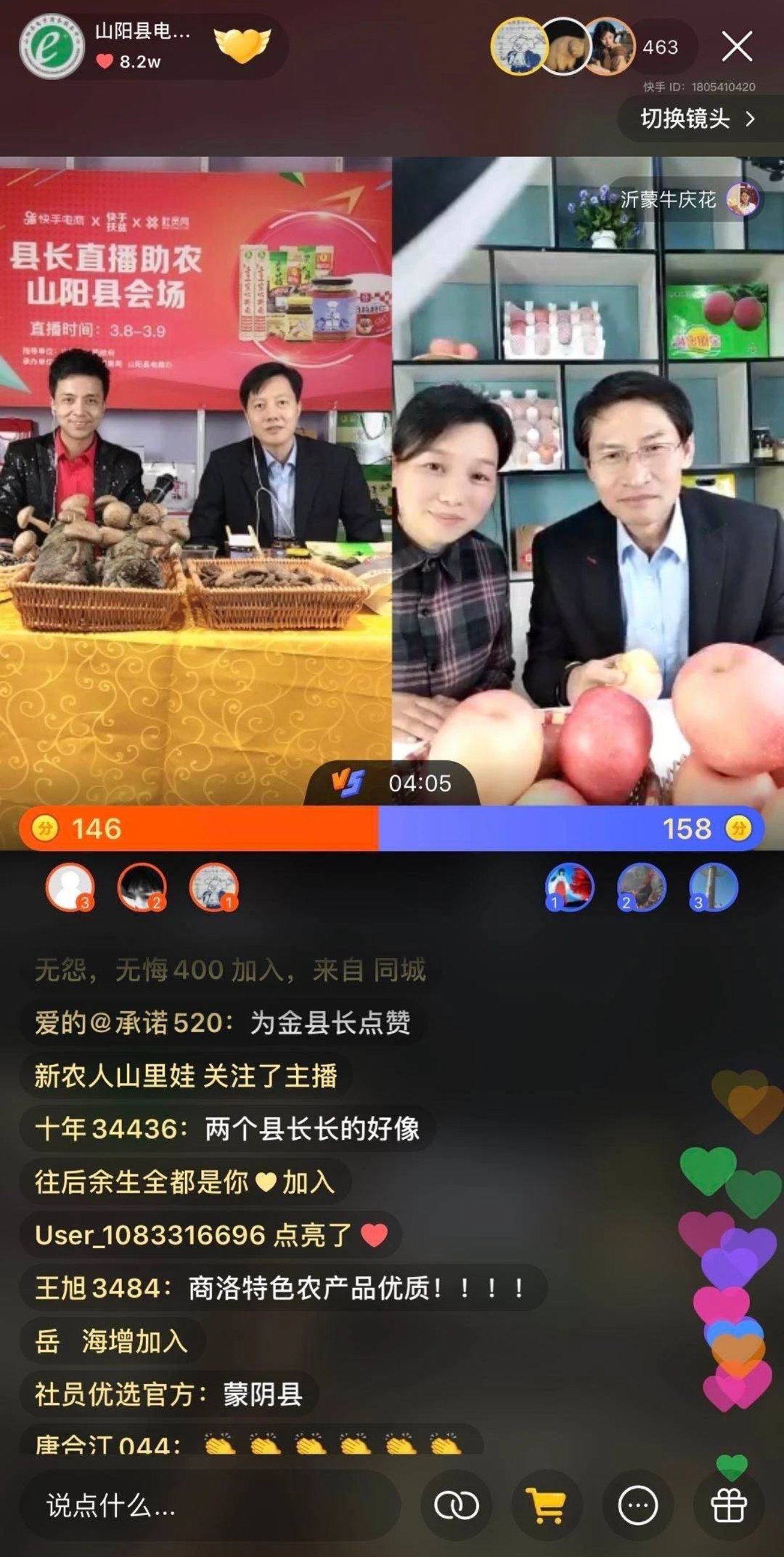The height and width of the screenshot is (1557, 784).
Task: Close the live stream
Action: click(737, 47)
